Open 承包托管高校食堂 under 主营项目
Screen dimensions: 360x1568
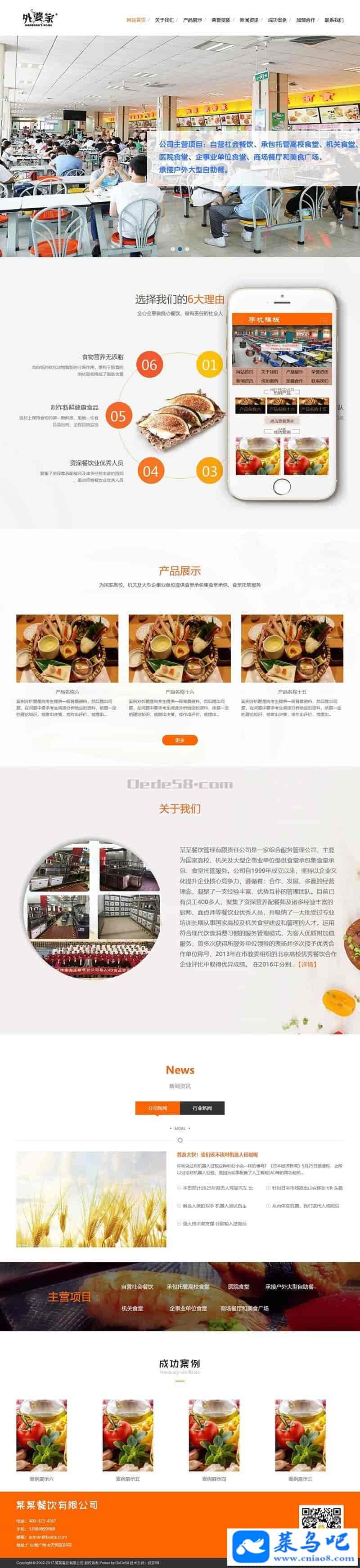(188, 1287)
